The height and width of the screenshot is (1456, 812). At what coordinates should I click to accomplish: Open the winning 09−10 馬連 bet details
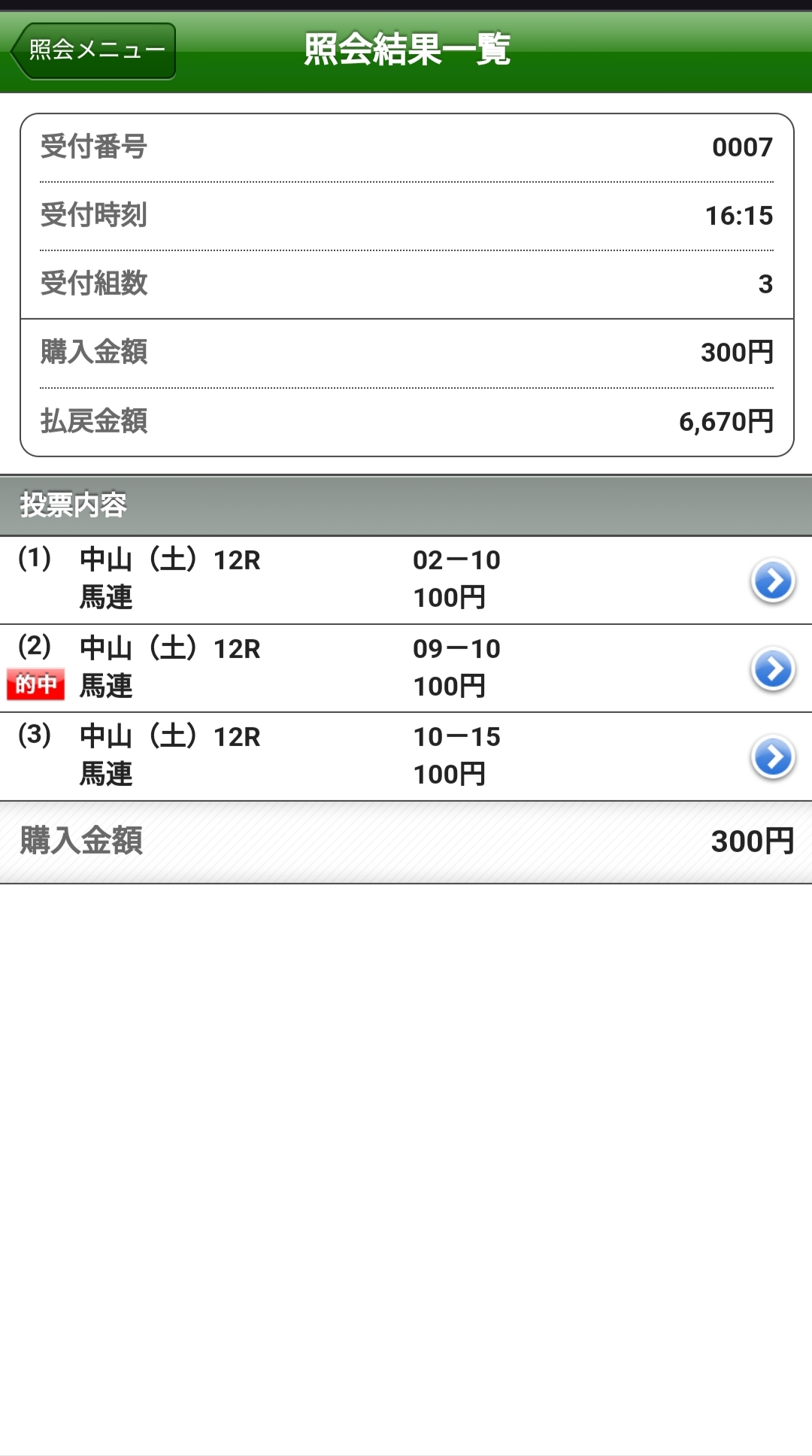click(772, 669)
